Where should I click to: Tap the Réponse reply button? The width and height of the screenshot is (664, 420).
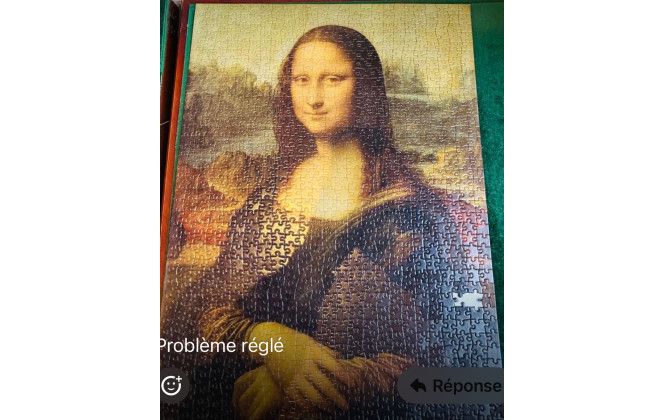453,385
